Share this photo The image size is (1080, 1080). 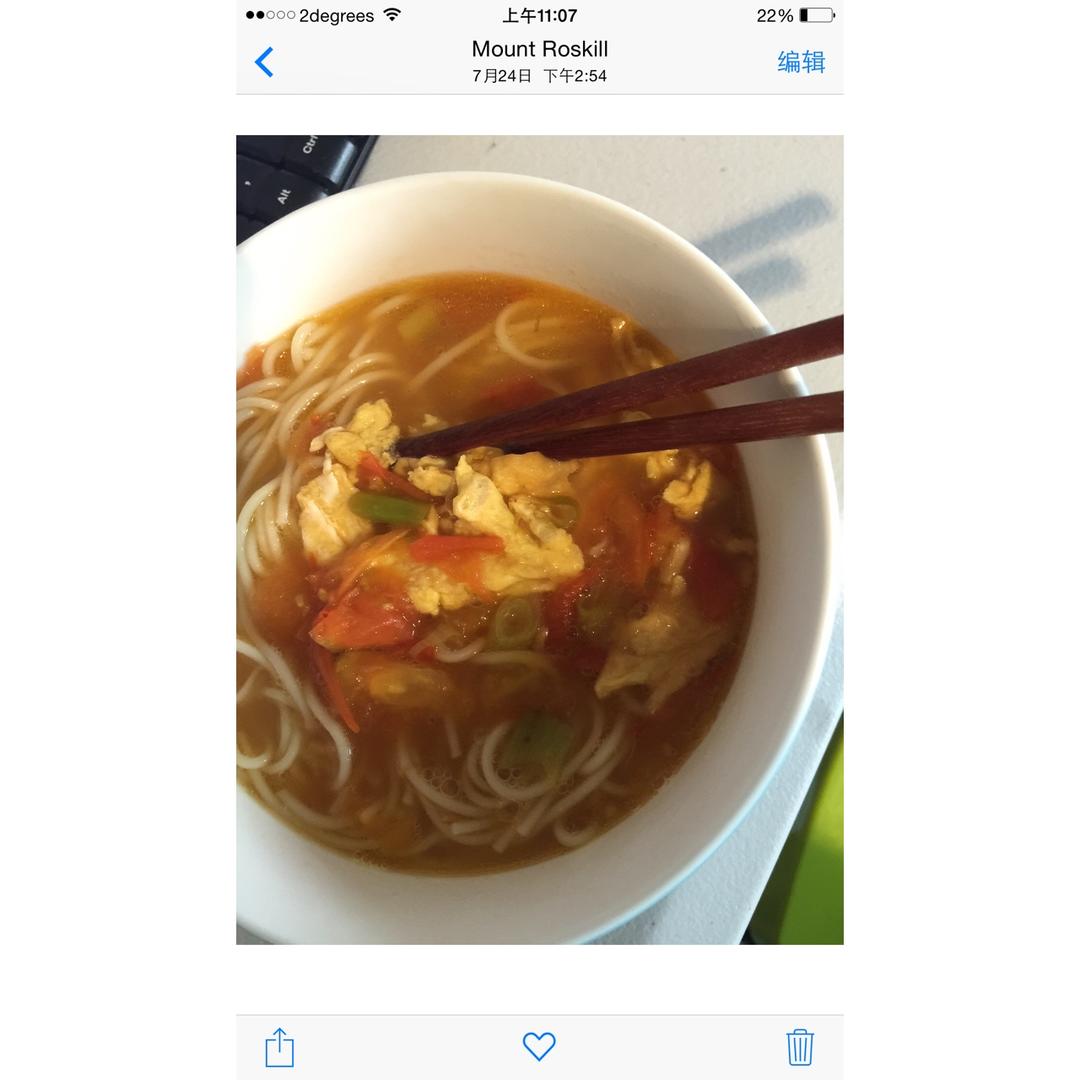[279, 1047]
